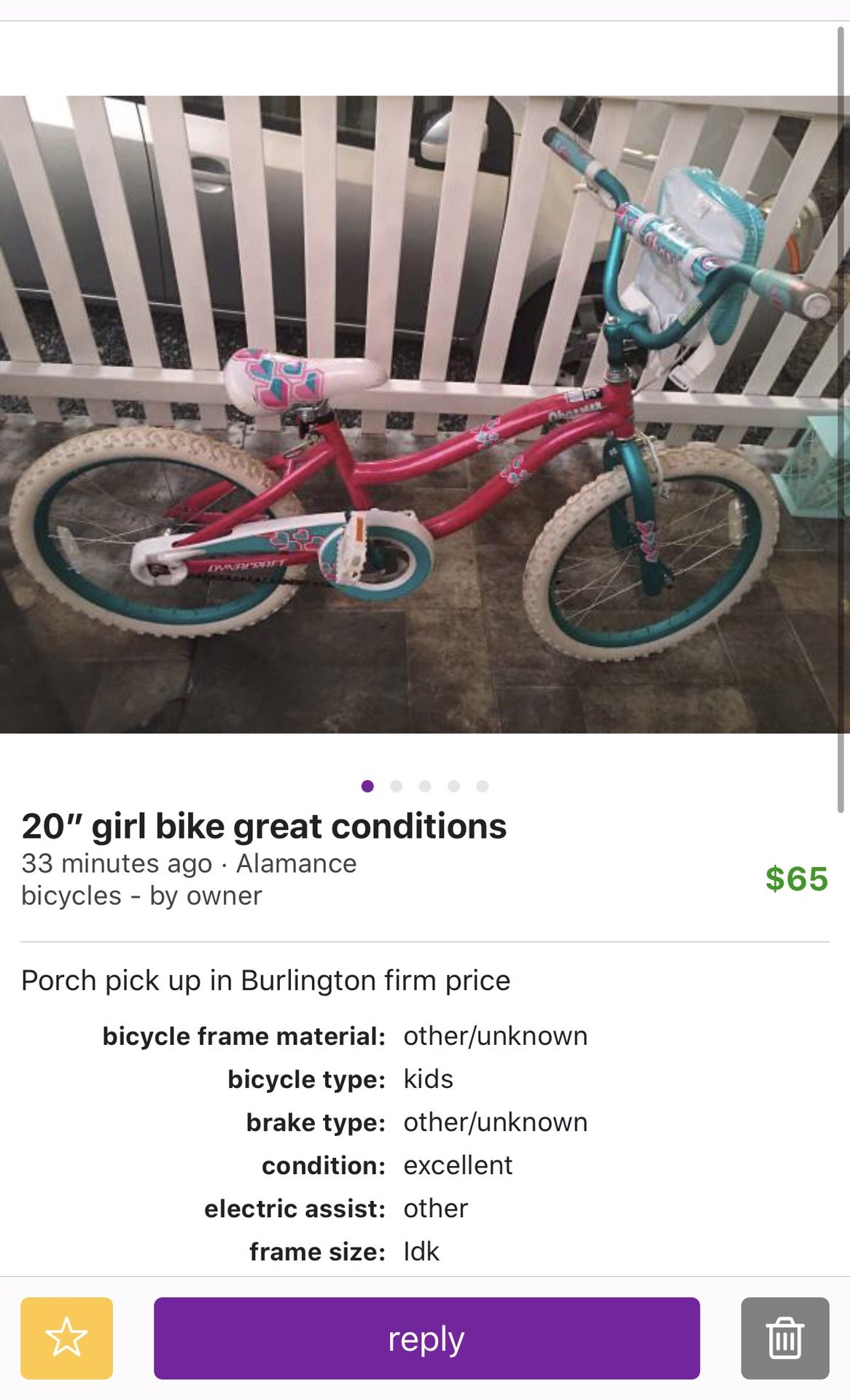Viewport: 850px width, 1400px height.
Task: Click the listing title text
Action: click(265, 828)
